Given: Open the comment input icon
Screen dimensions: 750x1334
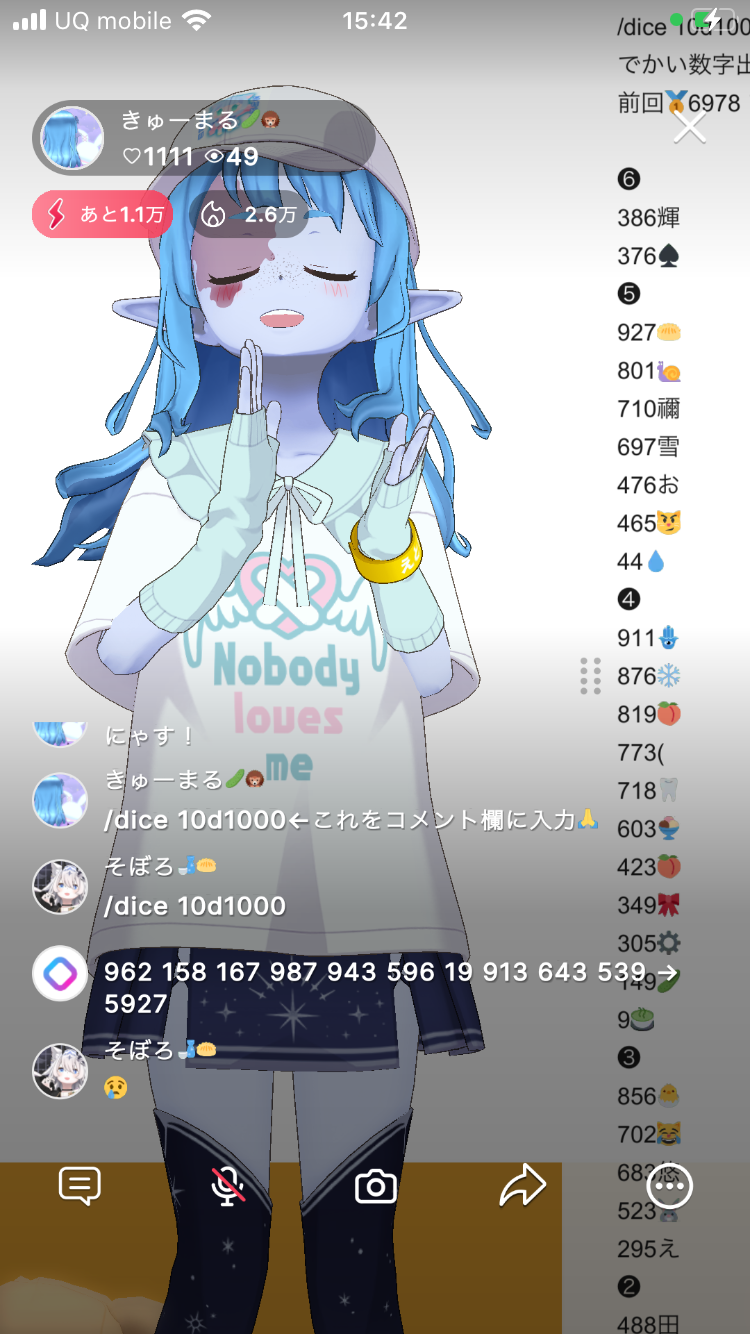Looking at the screenshot, I should point(80,1187).
